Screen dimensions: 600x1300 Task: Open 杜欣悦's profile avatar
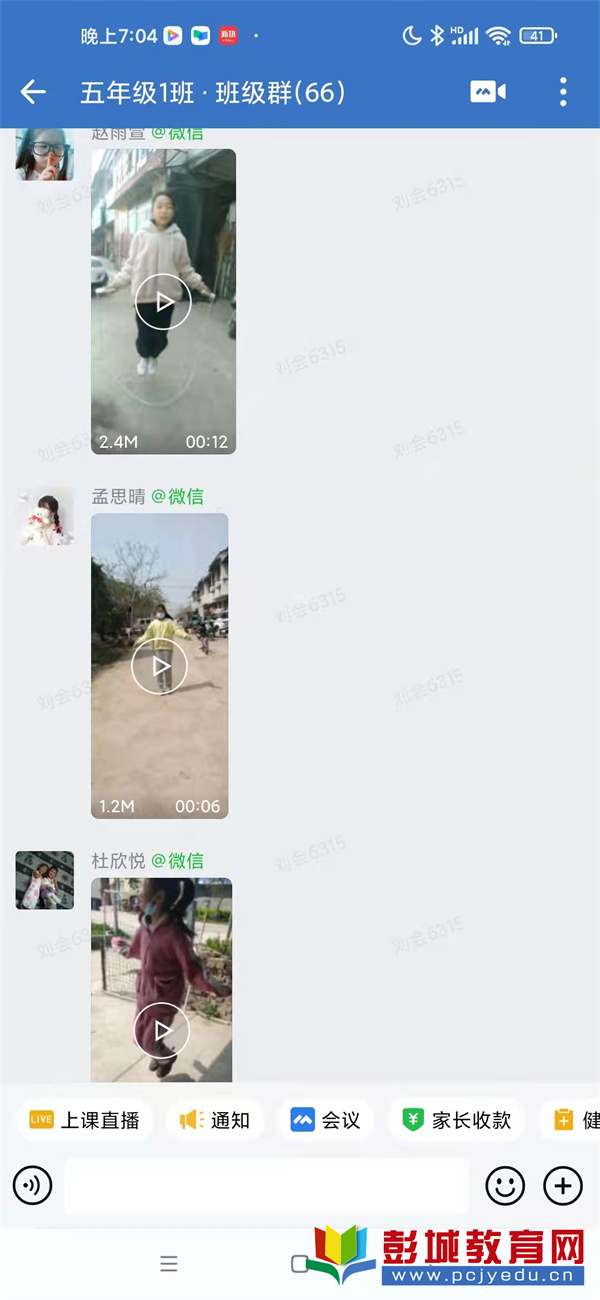coord(45,880)
